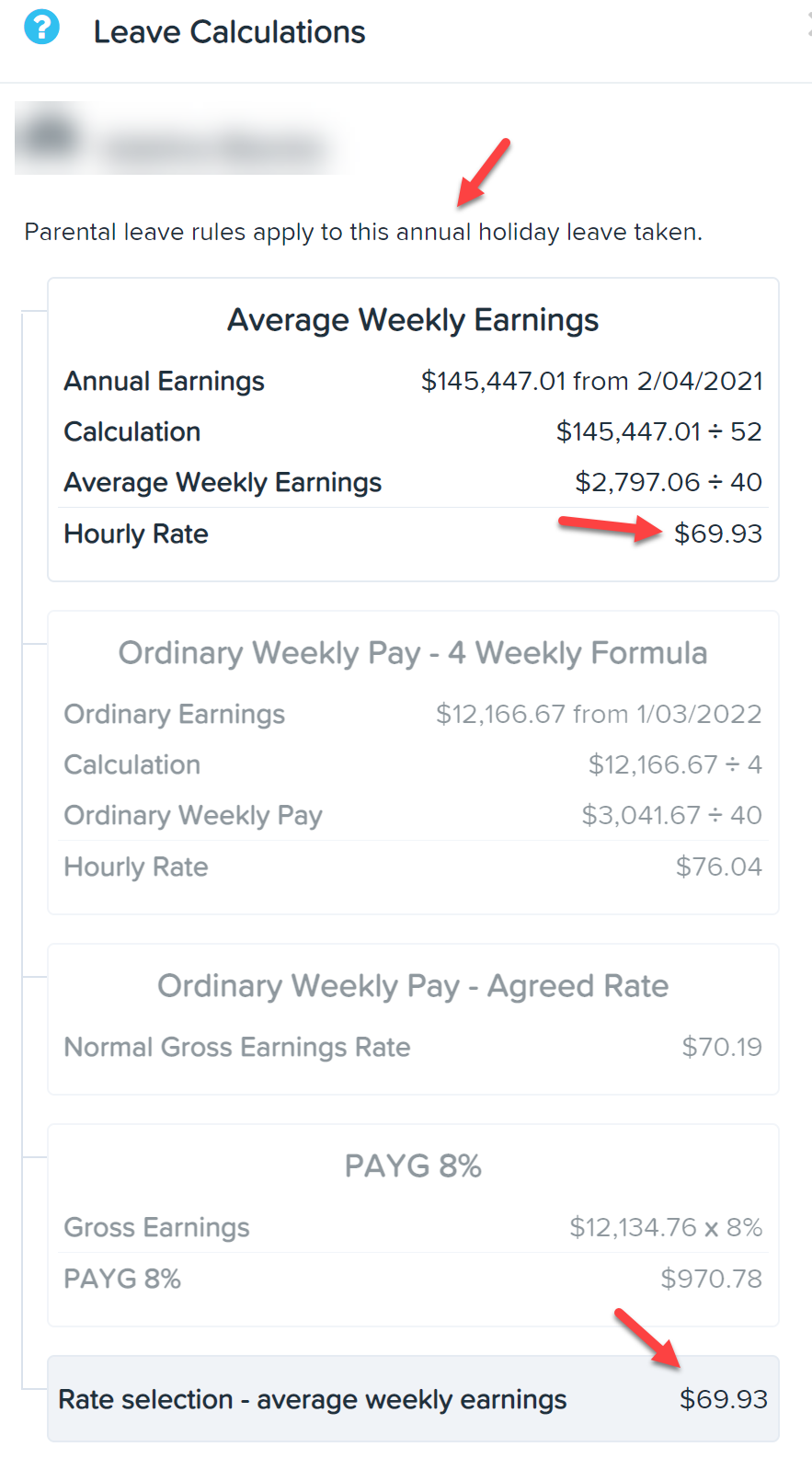Open the help question mark icon
812x1458 pixels.
click(41, 28)
